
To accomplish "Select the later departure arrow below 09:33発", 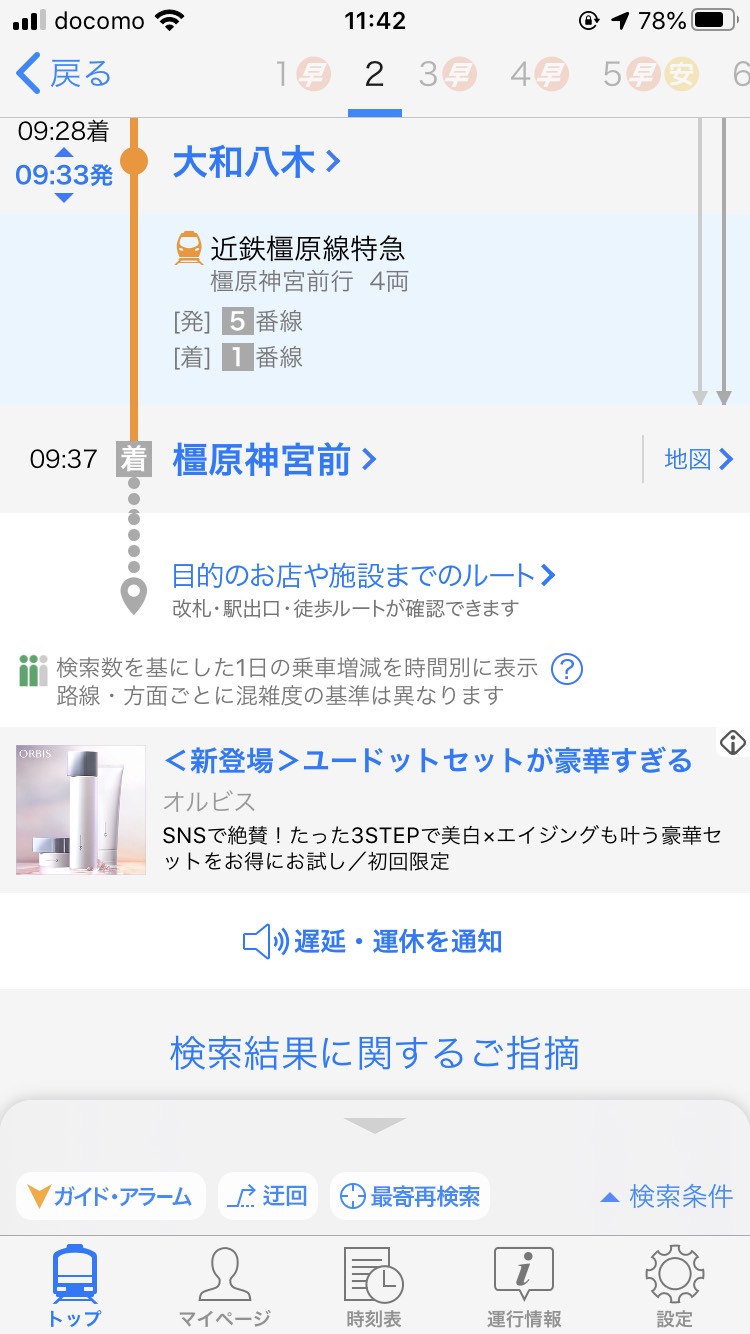I will click(x=63, y=198).
